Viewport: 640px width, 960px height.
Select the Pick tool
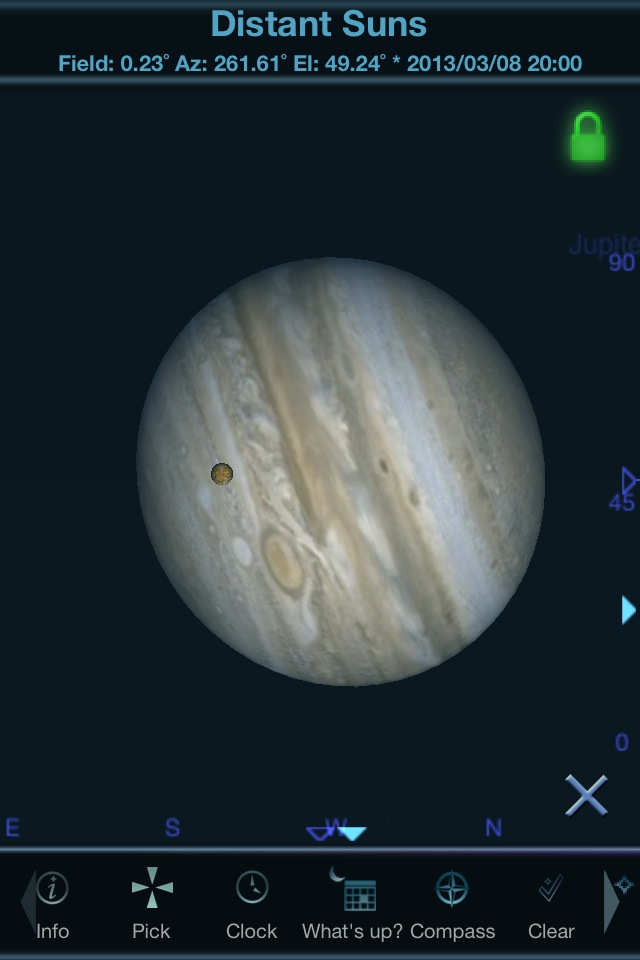152,903
